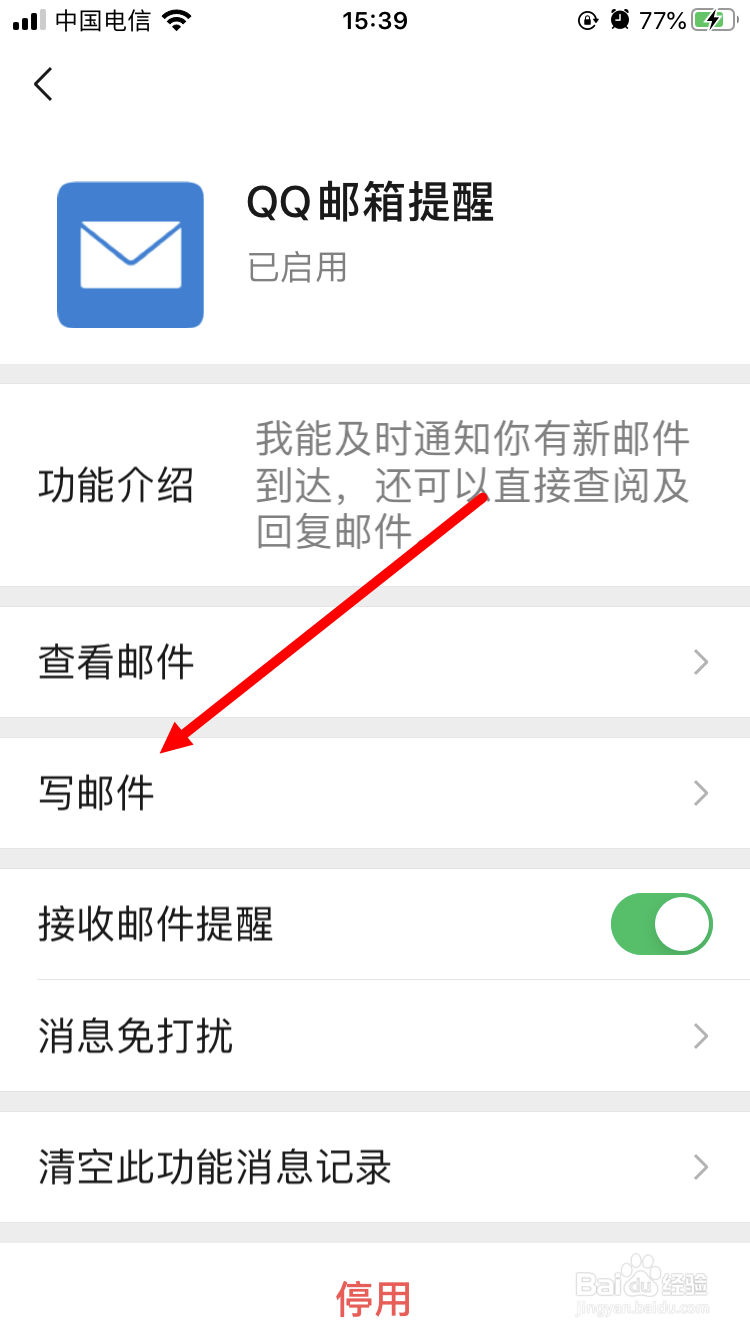Click the 15:39 clock in status bar
The width and height of the screenshot is (750, 1334).
[x=375, y=19]
